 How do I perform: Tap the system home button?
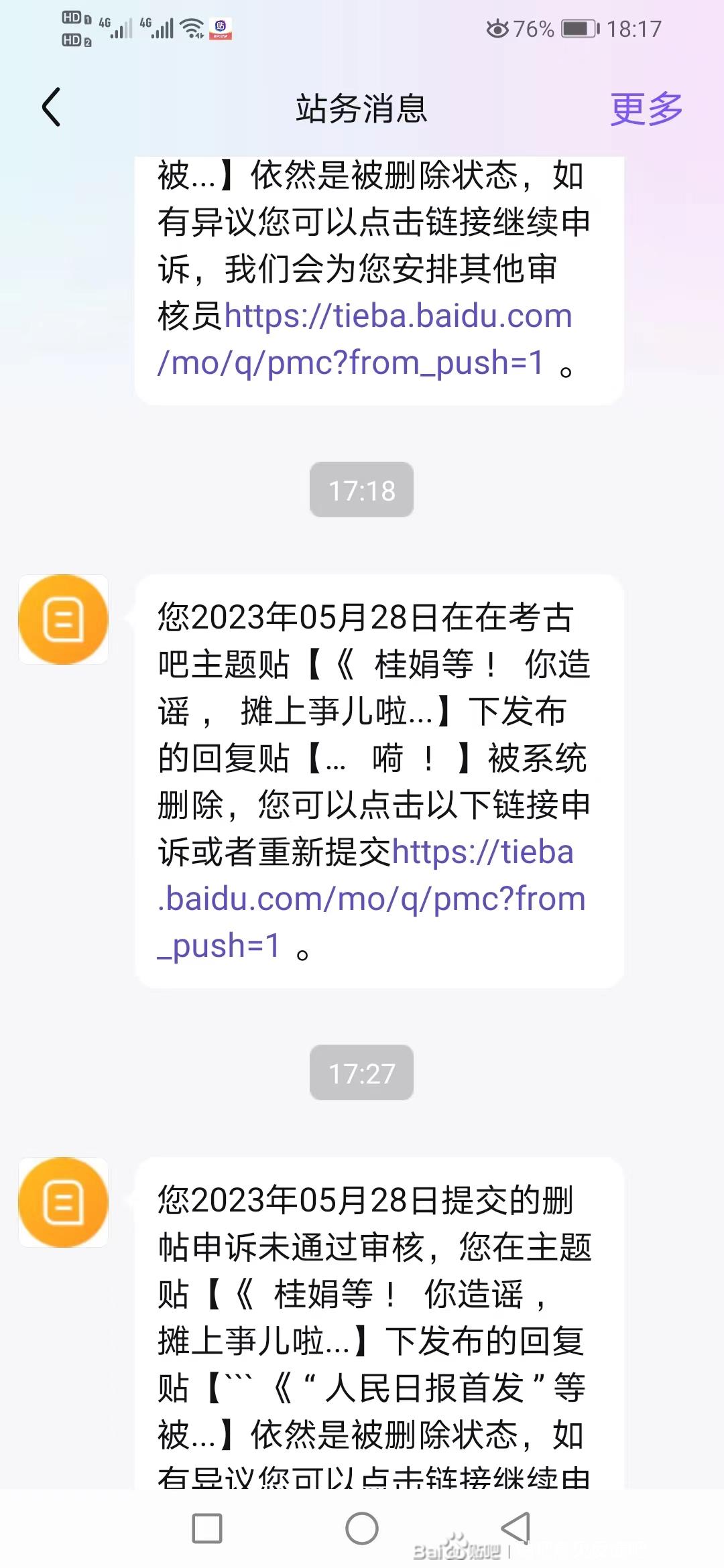[362, 1528]
